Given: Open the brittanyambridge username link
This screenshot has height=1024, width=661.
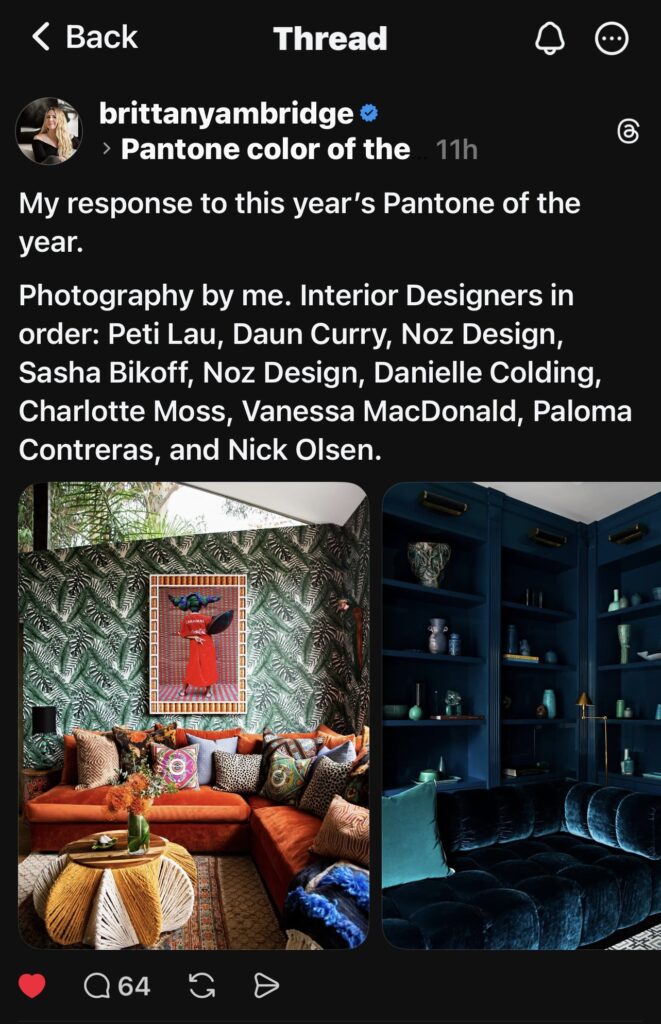Looking at the screenshot, I should coord(226,114).
